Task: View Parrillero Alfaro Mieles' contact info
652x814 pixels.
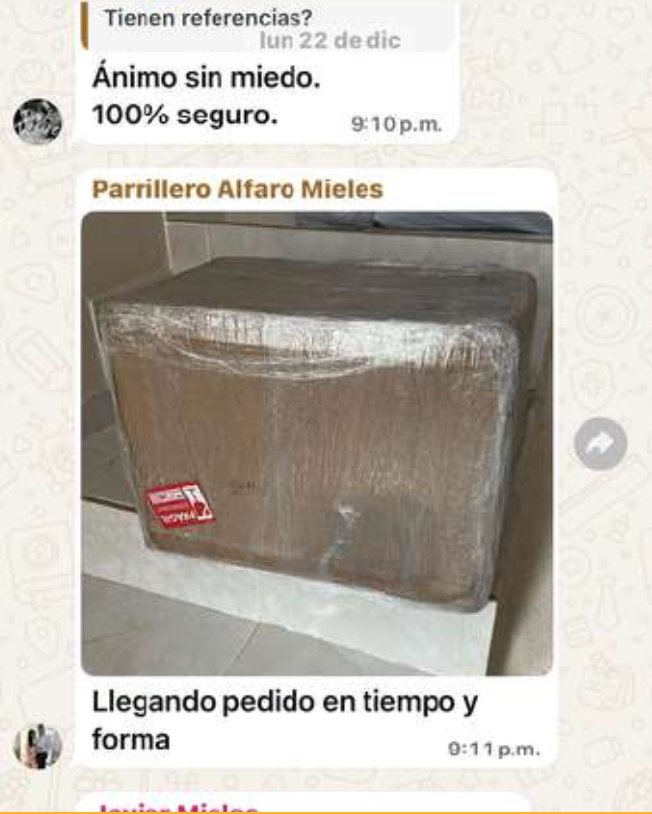Action: tap(237, 189)
